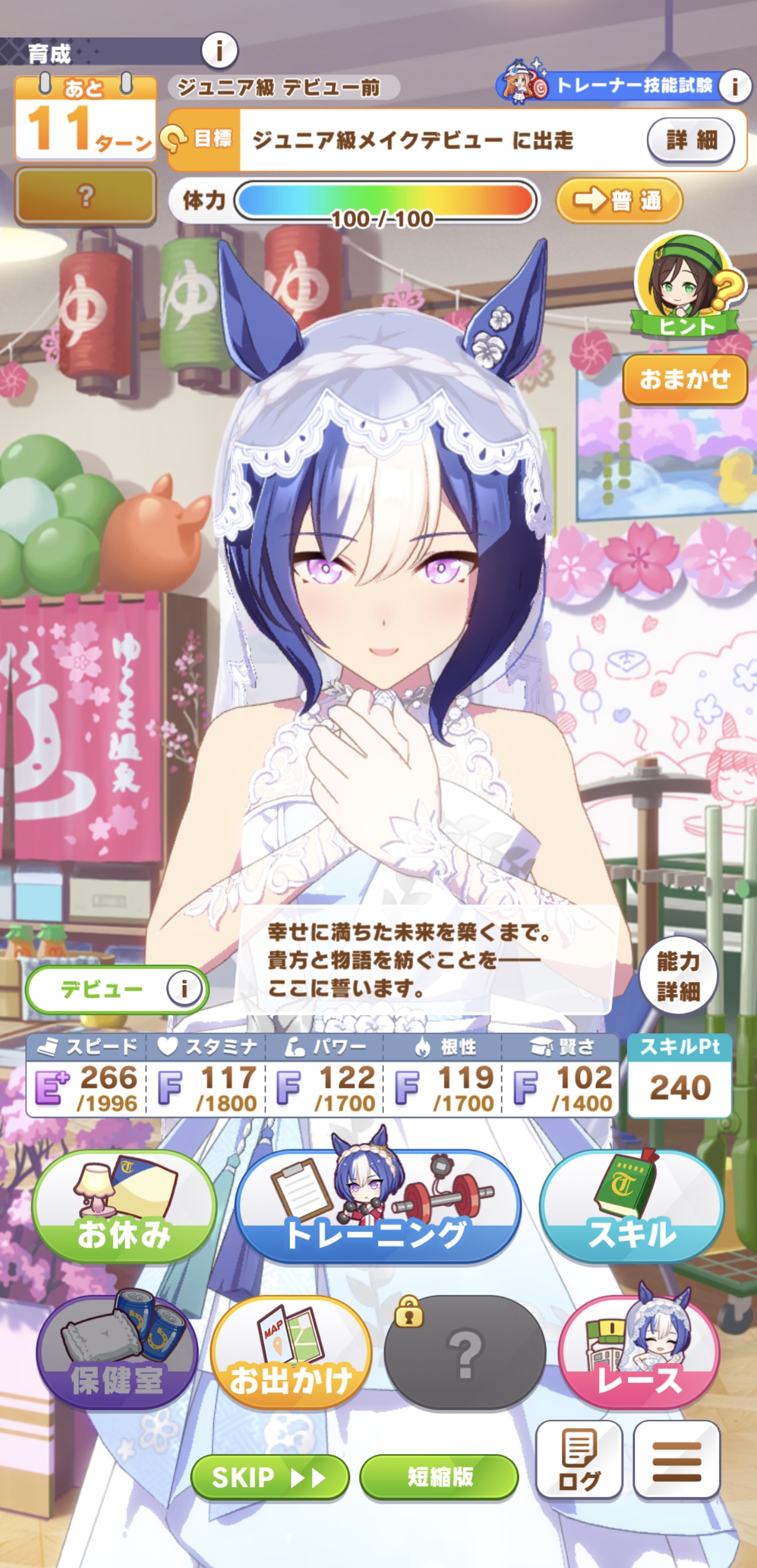
Task: Select お休み to rest
Action: tap(123, 1207)
